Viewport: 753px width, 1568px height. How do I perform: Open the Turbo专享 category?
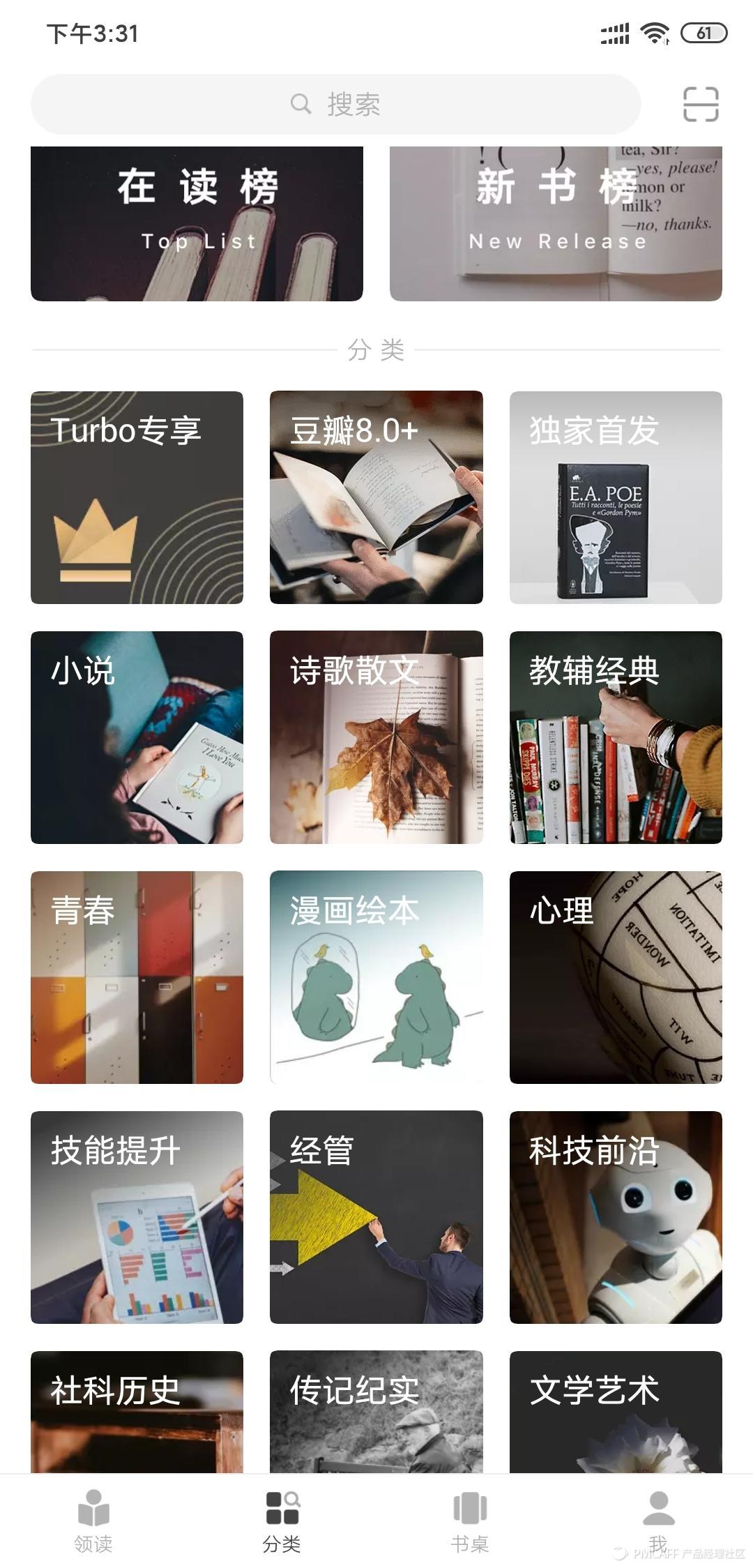[x=137, y=497]
